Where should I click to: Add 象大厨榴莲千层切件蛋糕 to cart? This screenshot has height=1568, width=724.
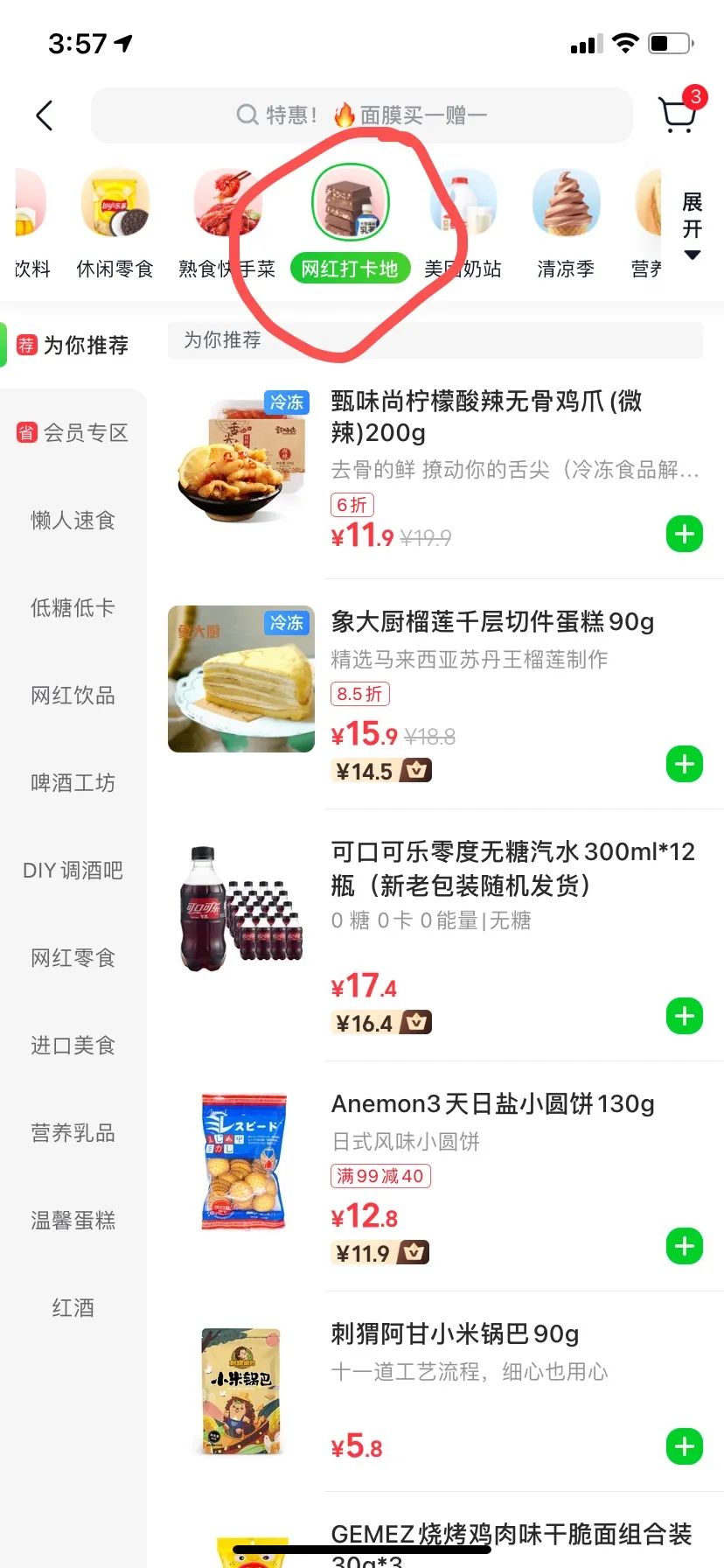pyautogui.click(x=684, y=764)
